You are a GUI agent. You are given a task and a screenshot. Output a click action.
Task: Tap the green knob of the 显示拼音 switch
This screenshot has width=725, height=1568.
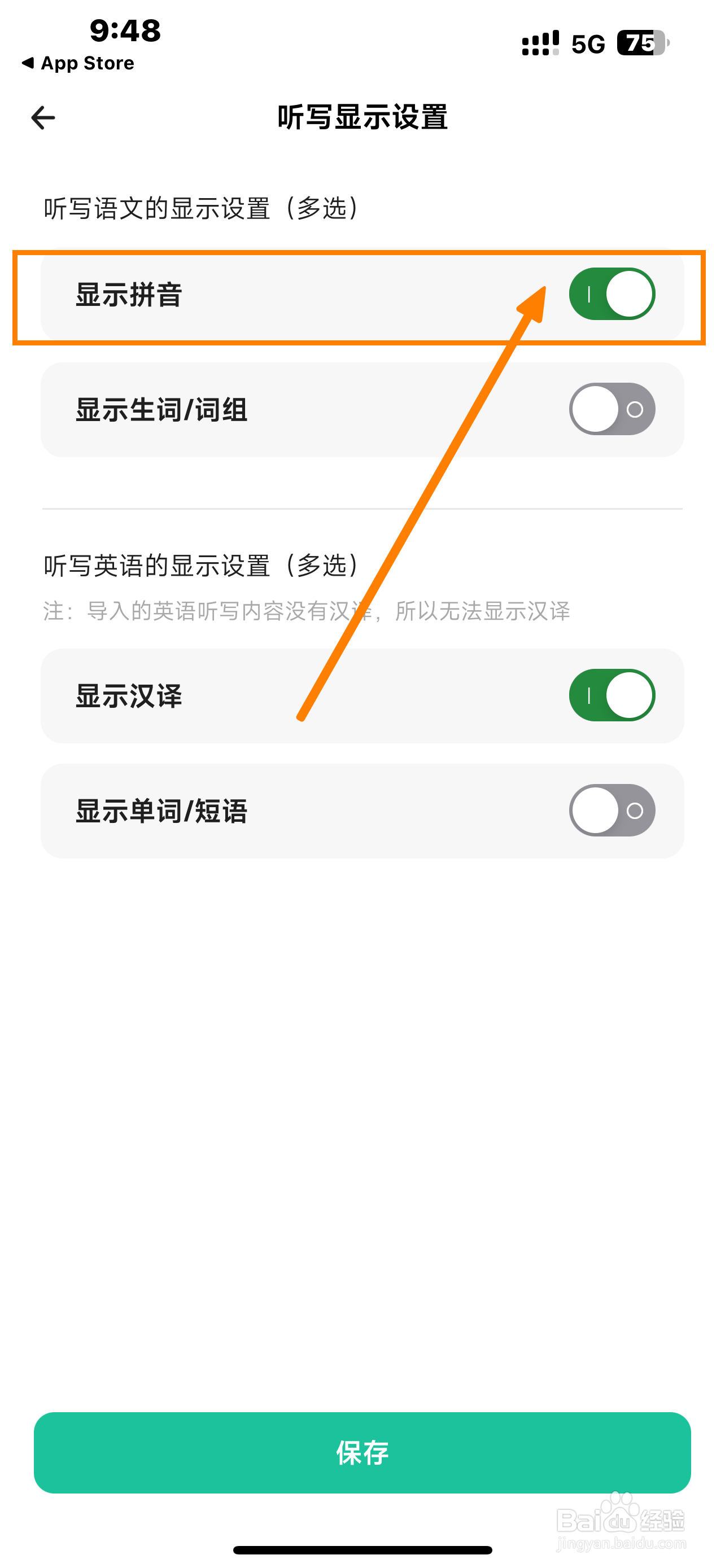pos(630,294)
